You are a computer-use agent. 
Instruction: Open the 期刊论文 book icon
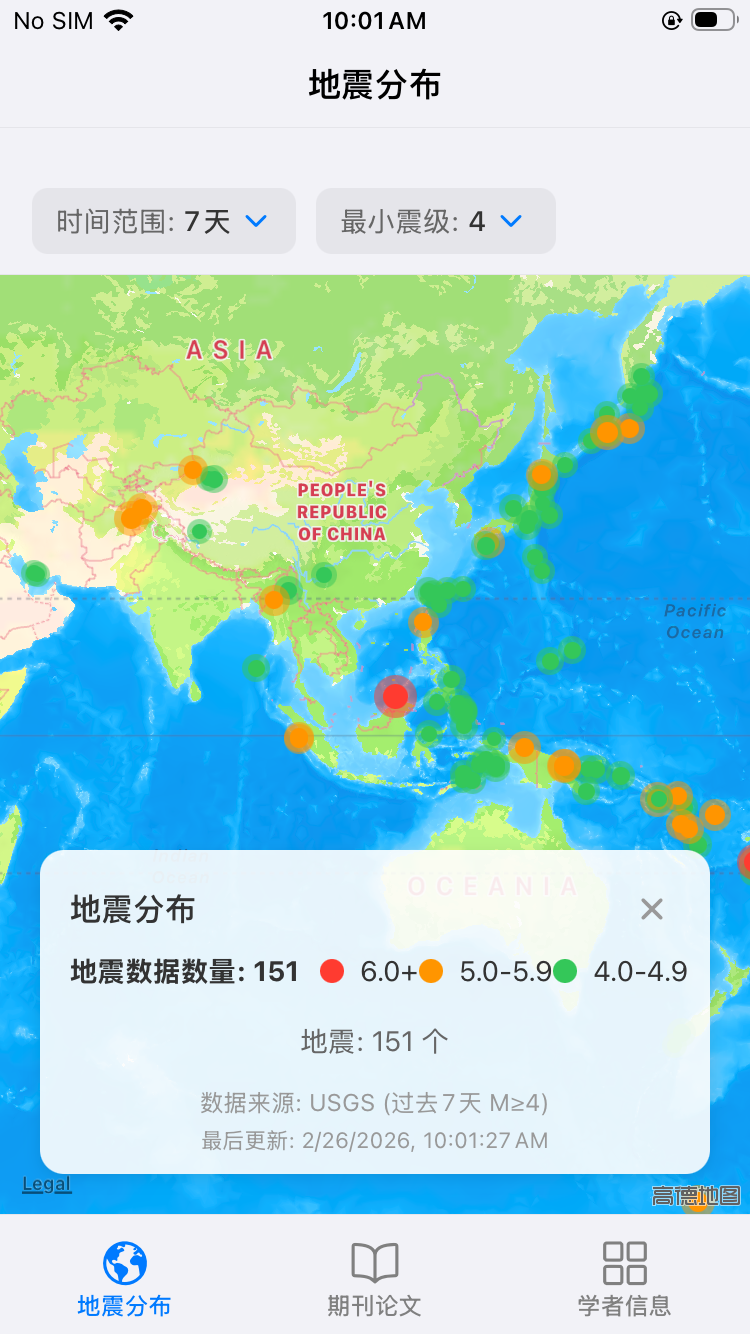[x=374, y=1262]
